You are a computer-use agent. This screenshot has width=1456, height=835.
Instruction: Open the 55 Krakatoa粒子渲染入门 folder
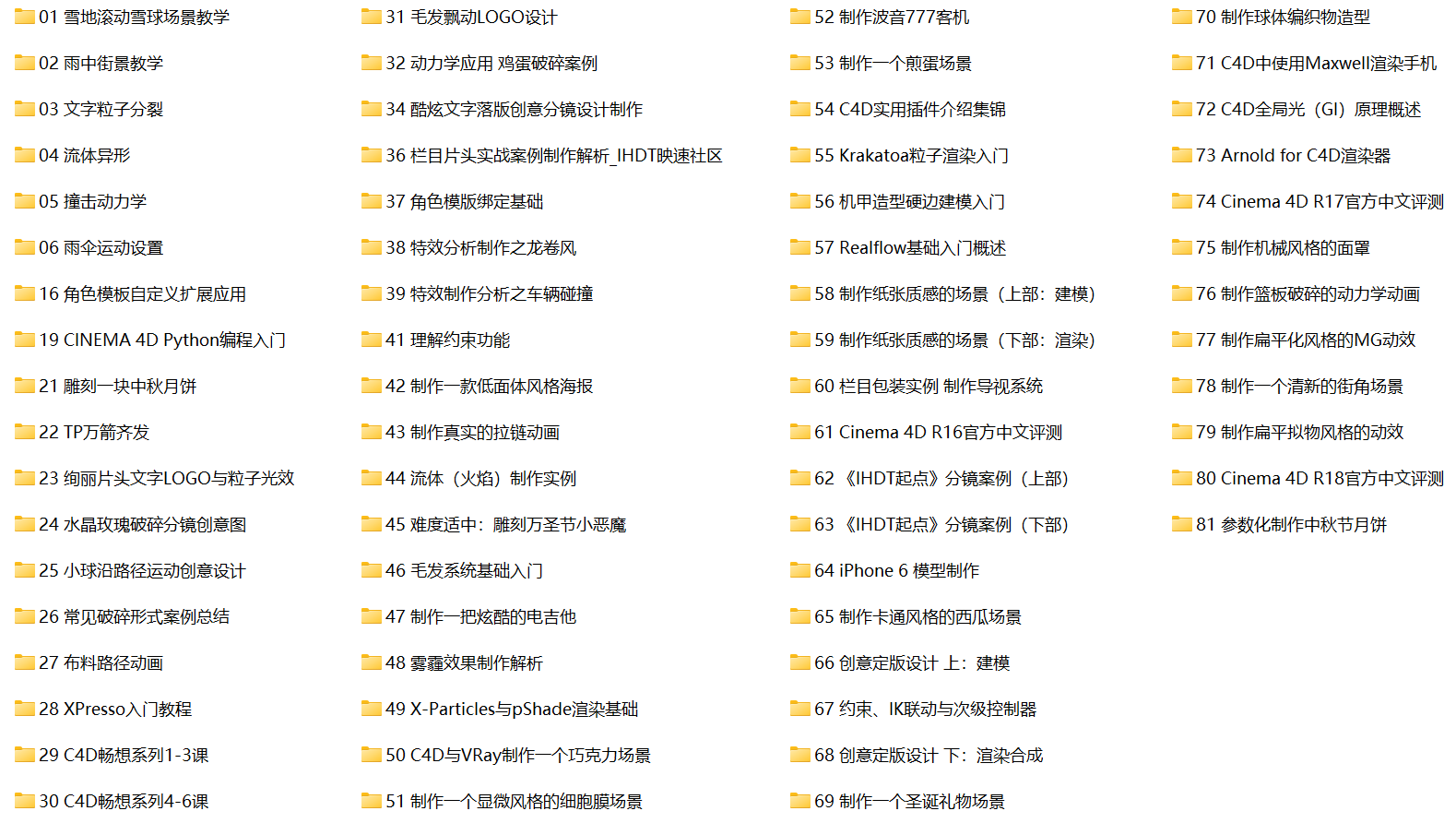pos(910,156)
